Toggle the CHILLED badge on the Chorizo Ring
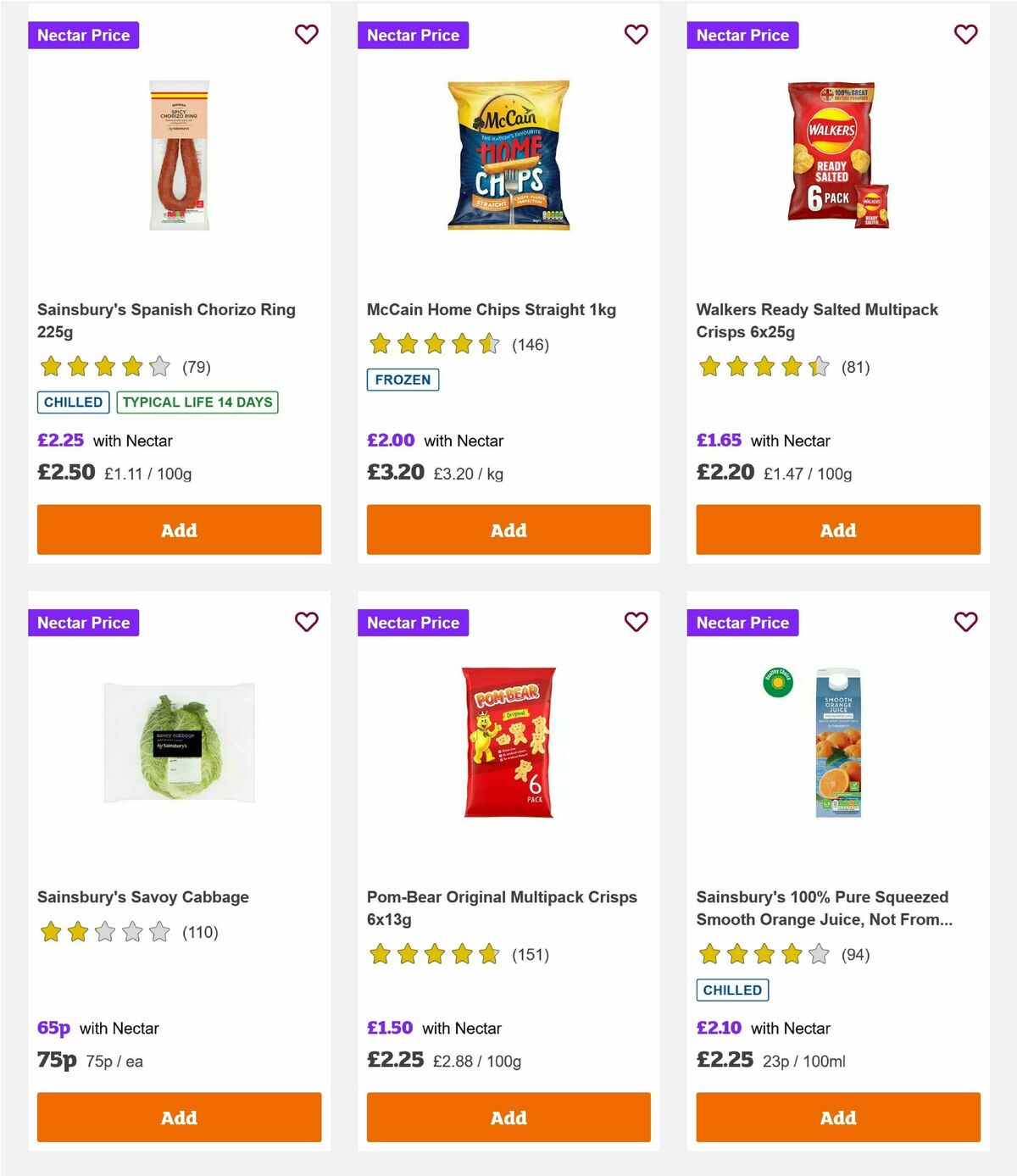This screenshot has height=1176, width=1017. click(72, 402)
